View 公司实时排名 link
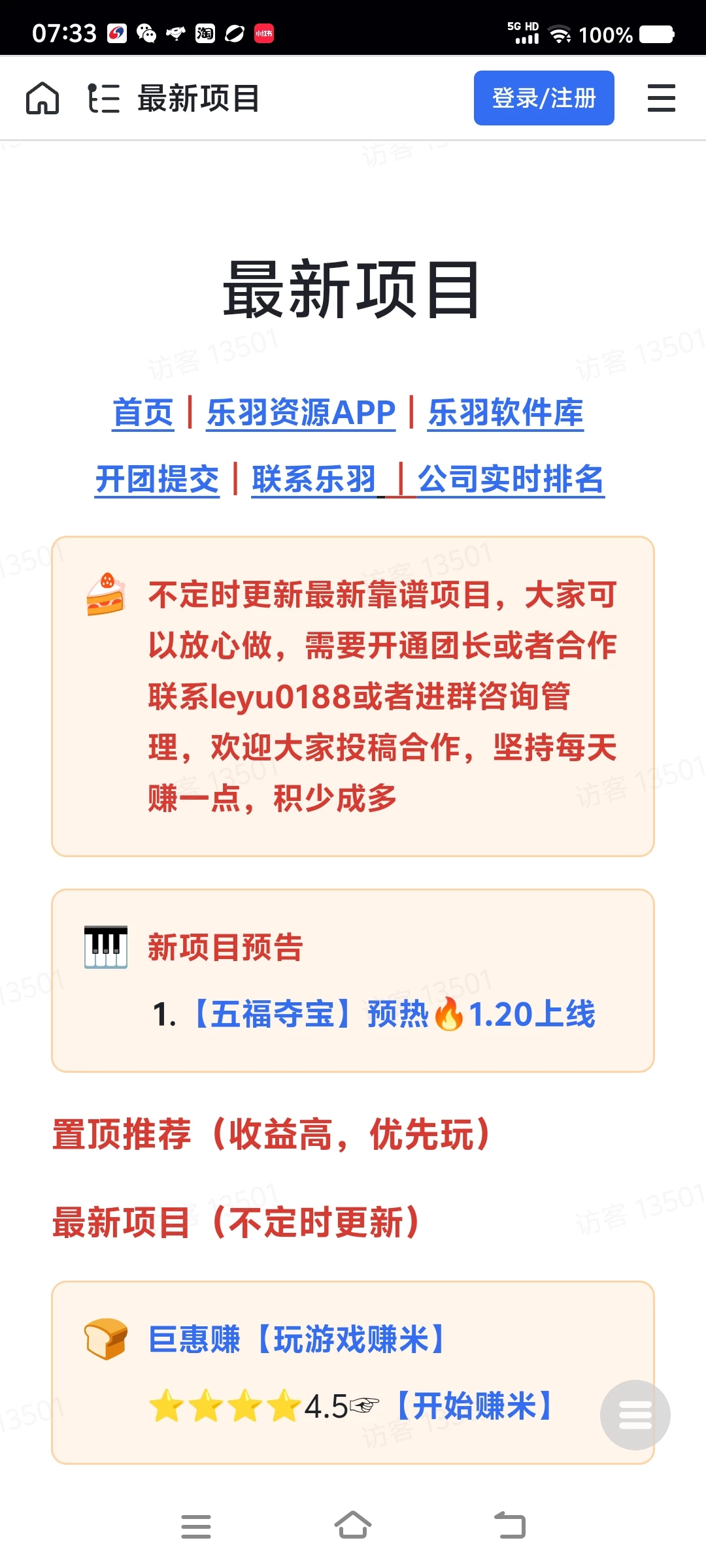The height and width of the screenshot is (1568, 706). tap(511, 480)
